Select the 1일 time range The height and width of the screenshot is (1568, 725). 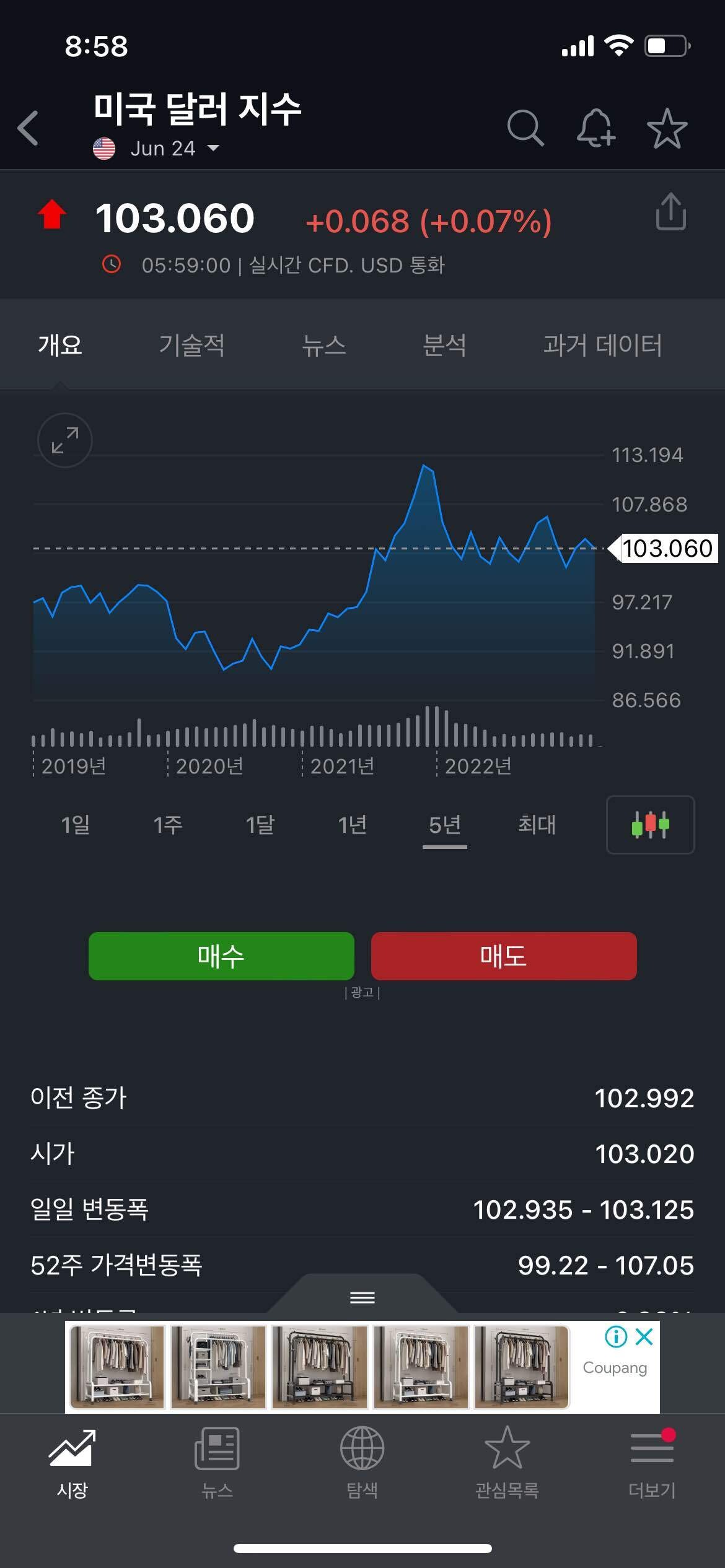[x=76, y=825]
